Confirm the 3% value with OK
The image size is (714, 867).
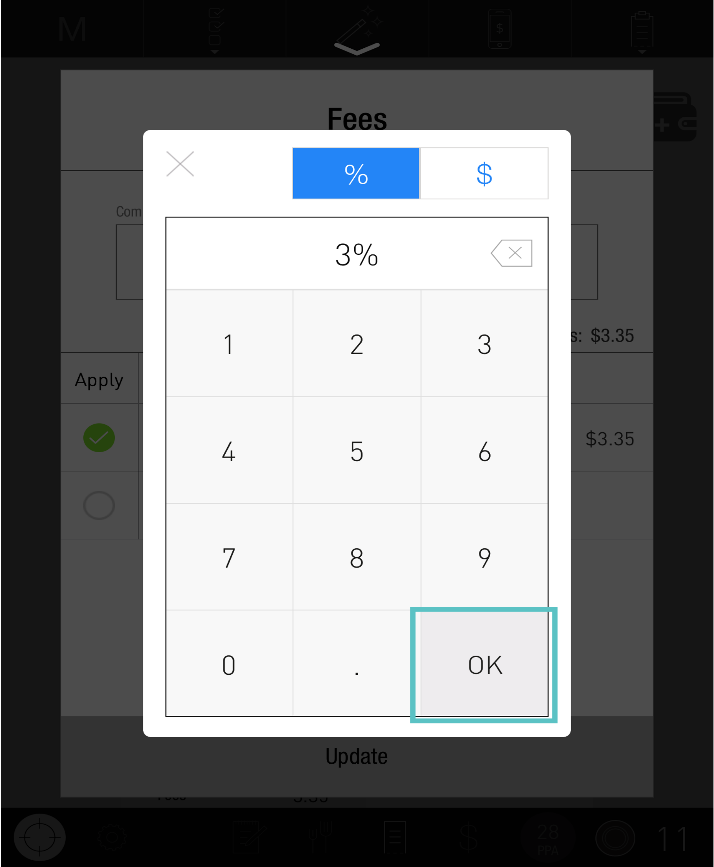click(485, 664)
